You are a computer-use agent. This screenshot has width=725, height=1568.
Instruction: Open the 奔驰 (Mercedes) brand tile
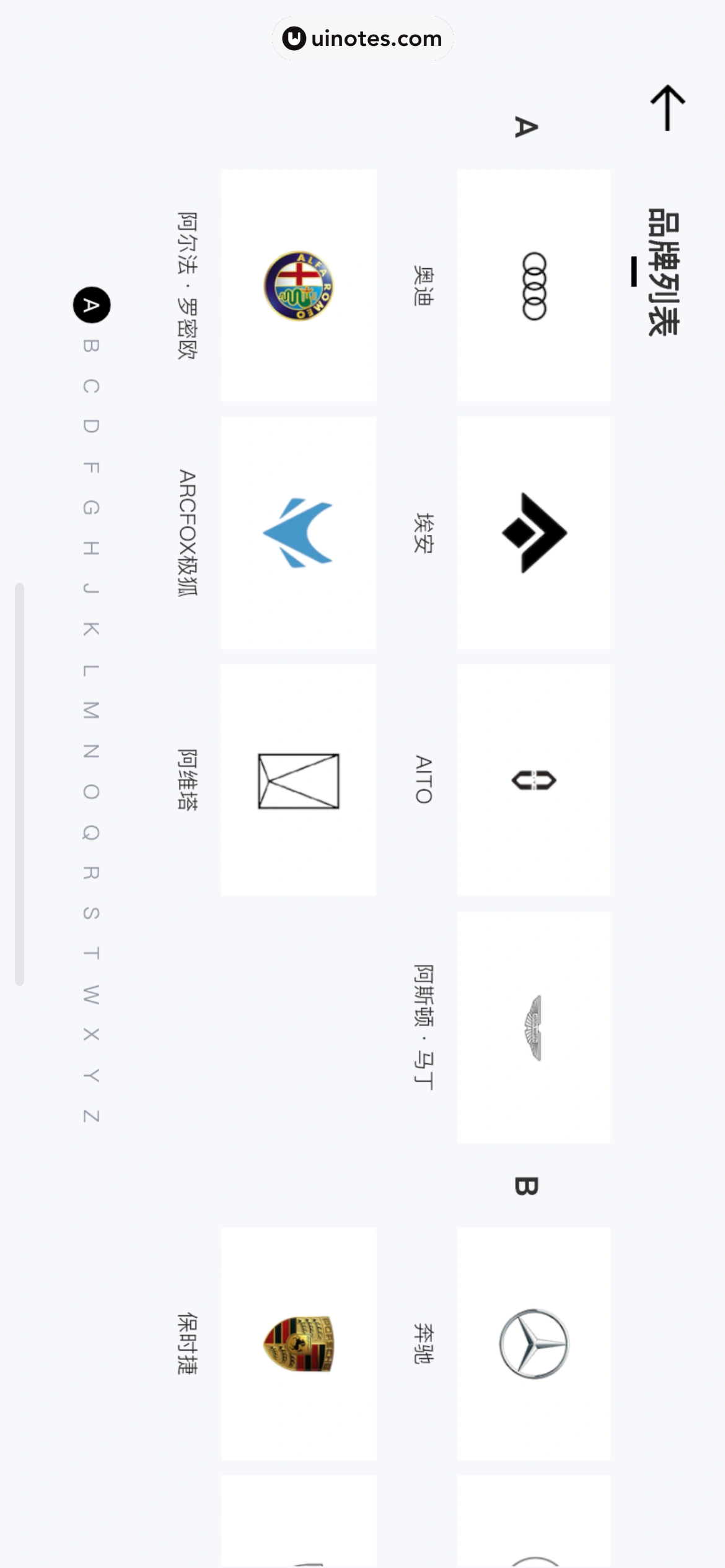pyautogui.click(x=534, y=1344)
